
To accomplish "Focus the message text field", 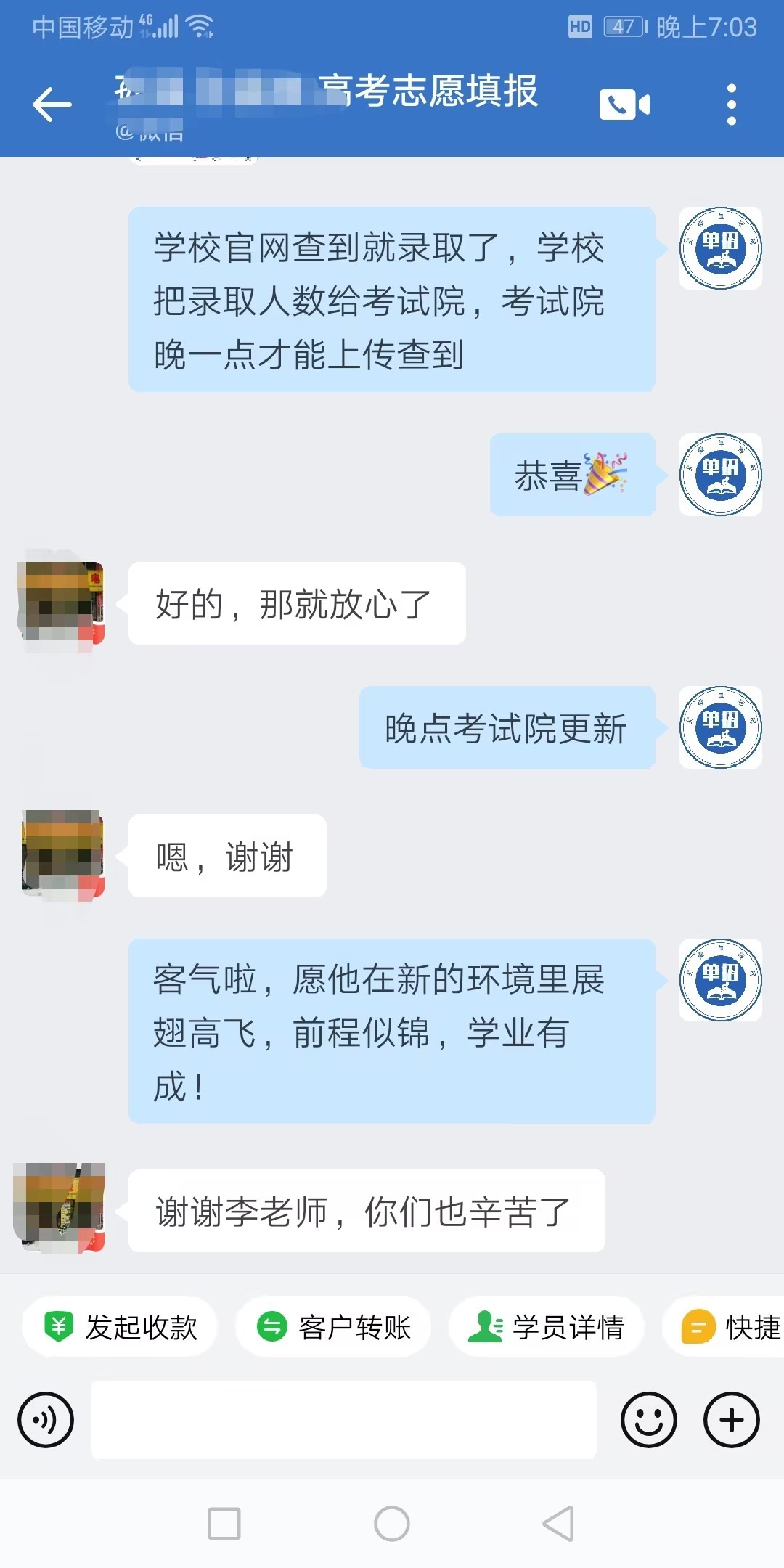I will 344,1420.
